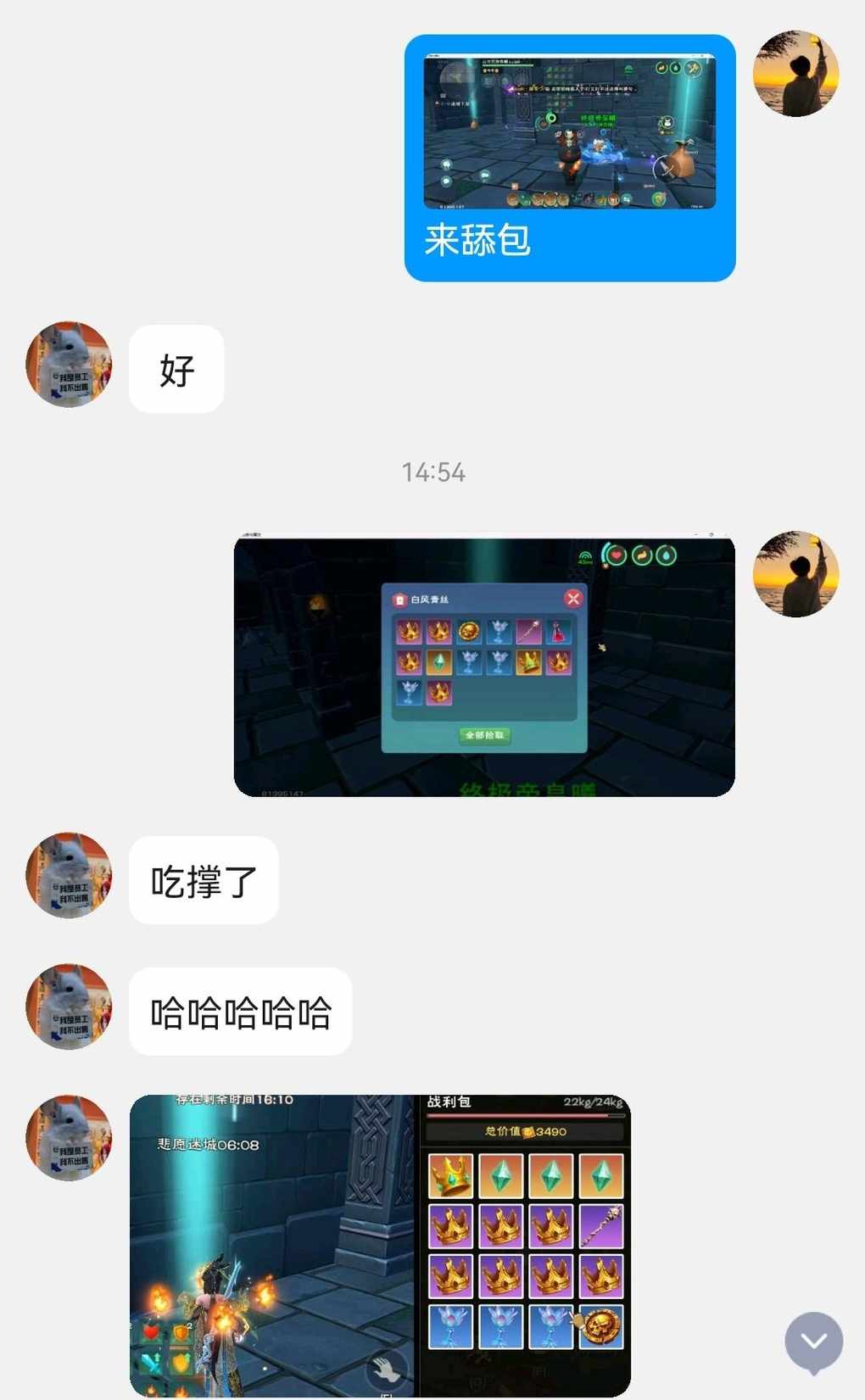Open the sender's sunset avatar beside 来舔包

tap(795, 74)
